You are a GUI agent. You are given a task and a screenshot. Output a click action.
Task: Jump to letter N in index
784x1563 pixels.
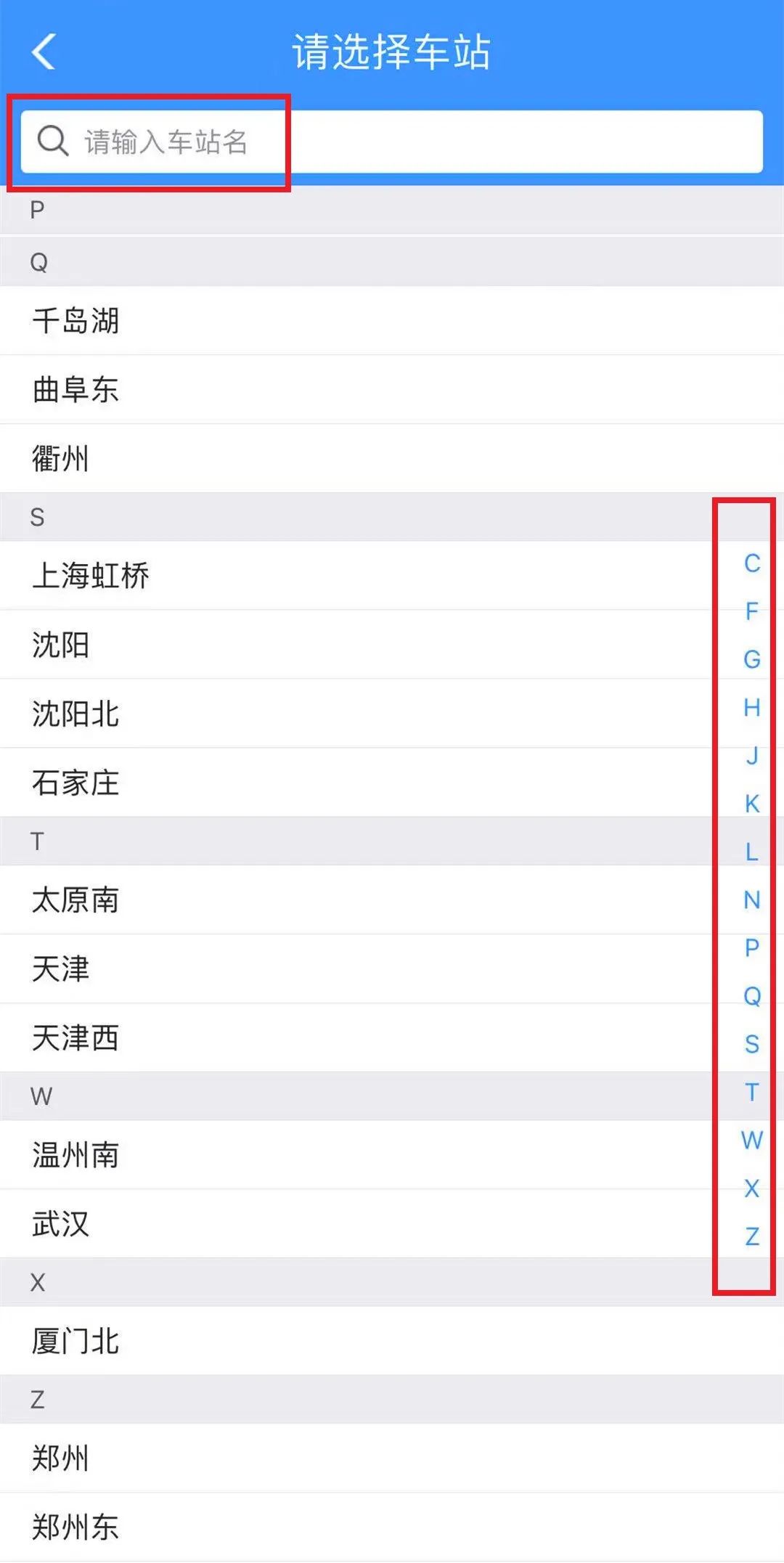tap(752, 900)
